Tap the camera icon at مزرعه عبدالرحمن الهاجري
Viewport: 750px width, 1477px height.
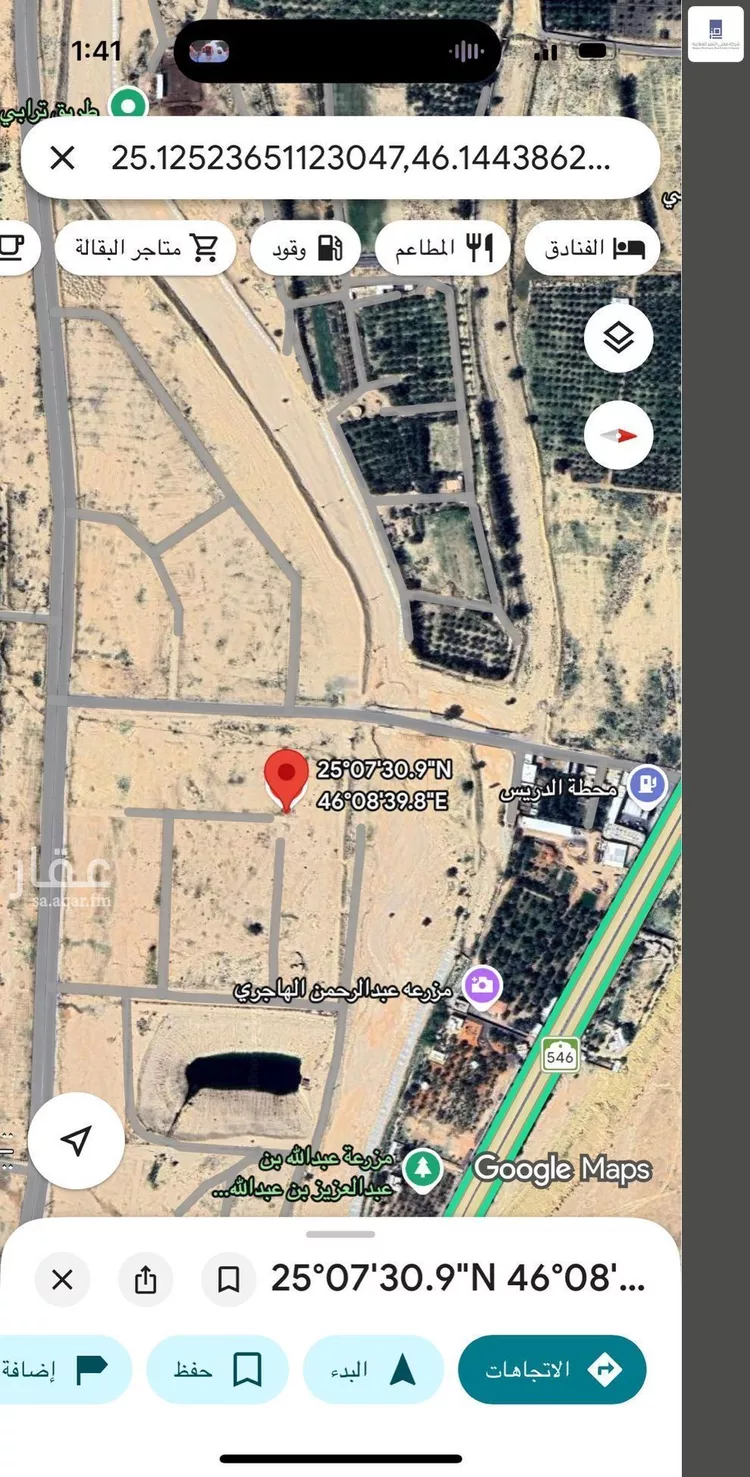coord(482,985)
